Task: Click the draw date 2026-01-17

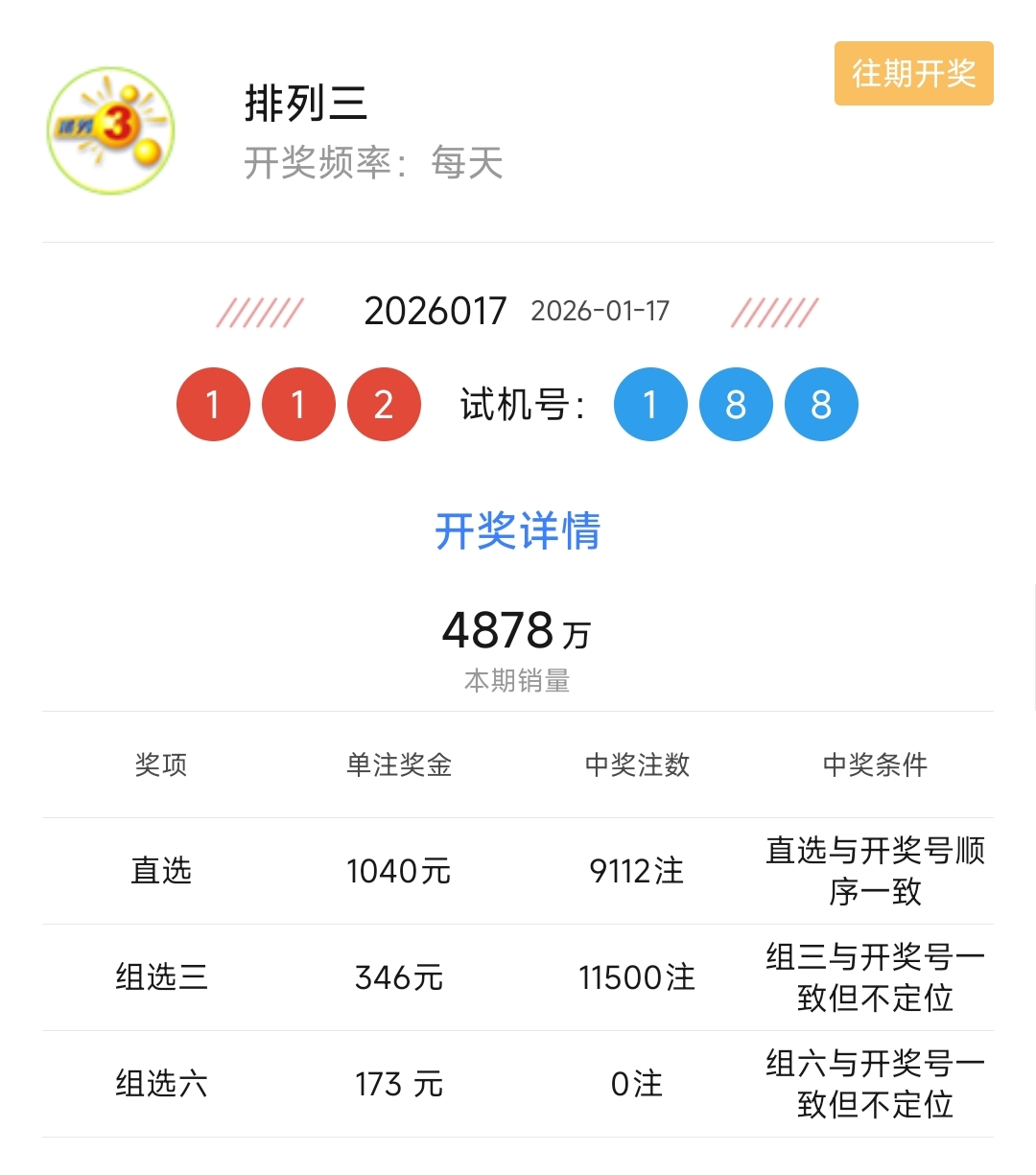Action: click(x=601, y=311)
